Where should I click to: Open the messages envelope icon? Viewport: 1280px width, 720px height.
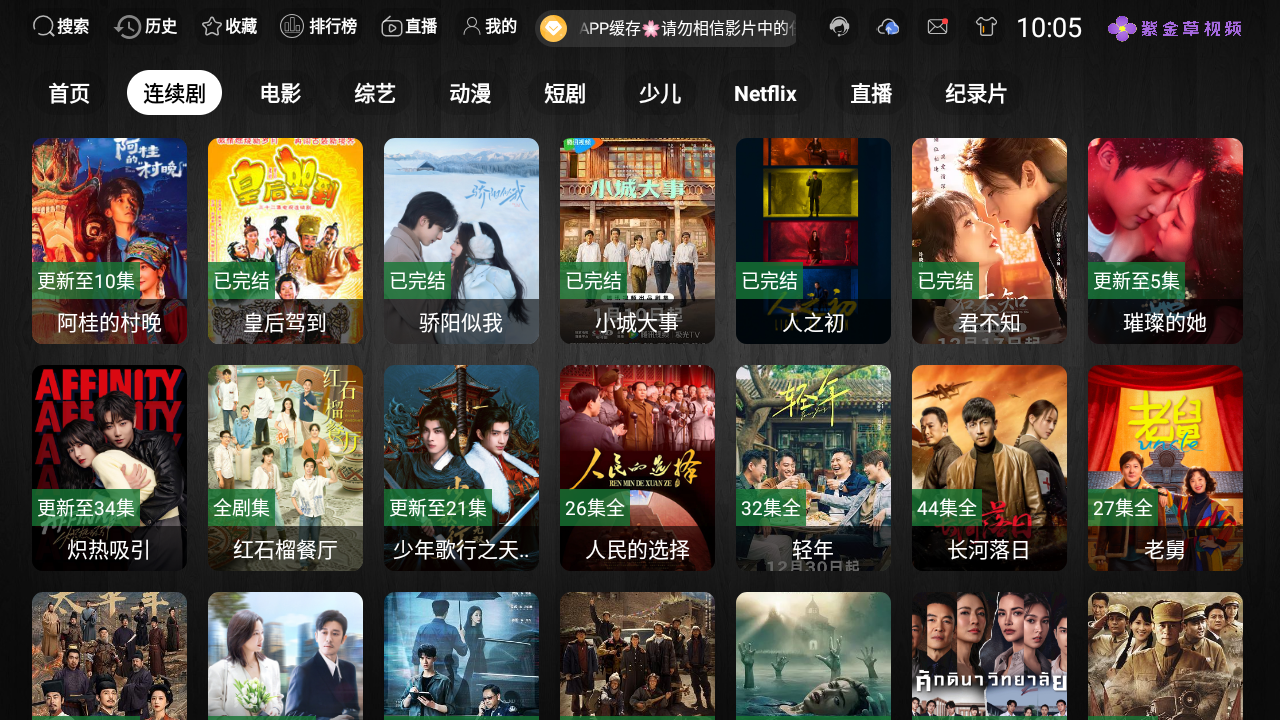(937, 27)
